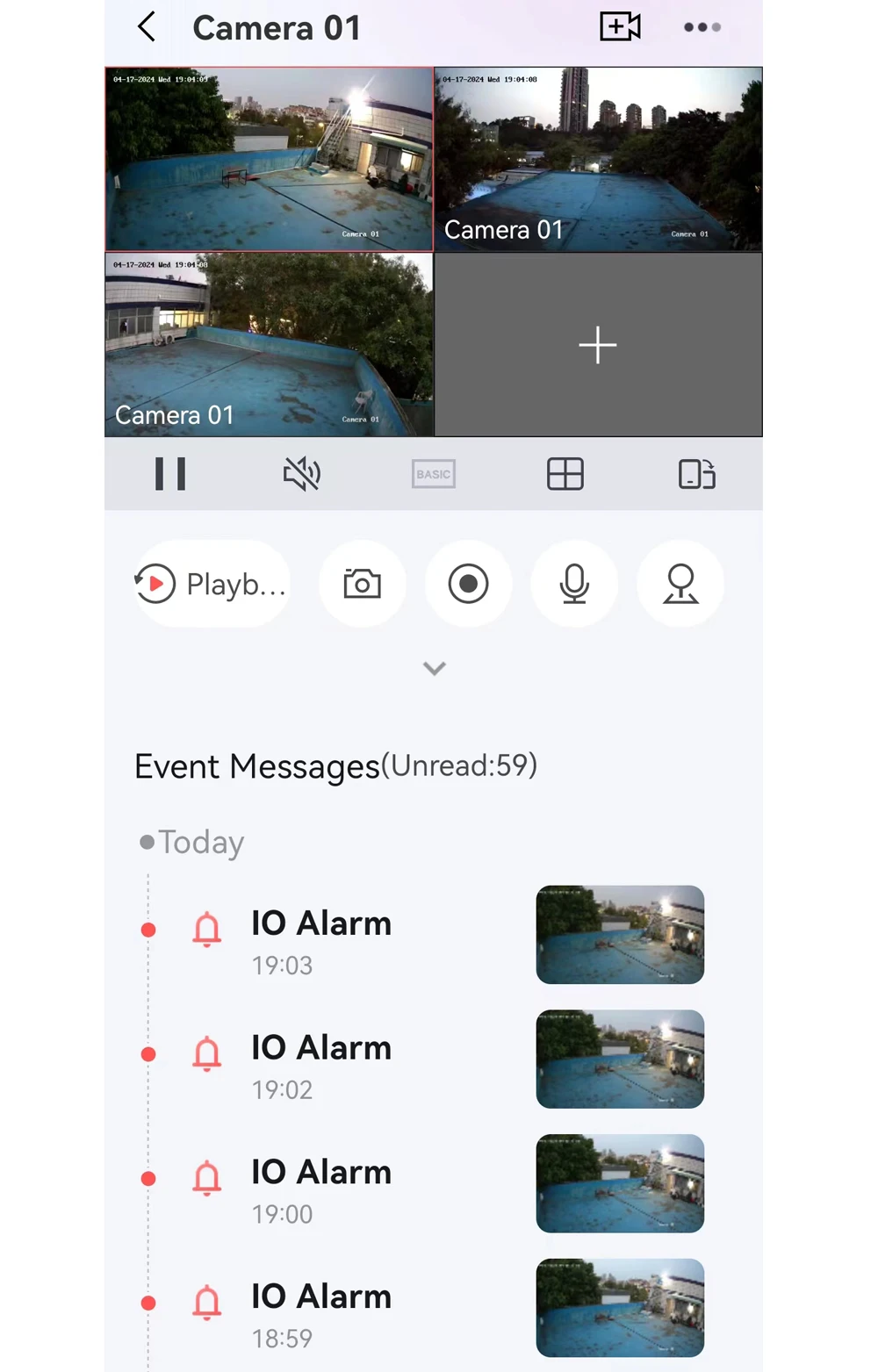This screenshot has height=1372, width=878.
Task: Pause the live view
Action: (x=170, y=474)
